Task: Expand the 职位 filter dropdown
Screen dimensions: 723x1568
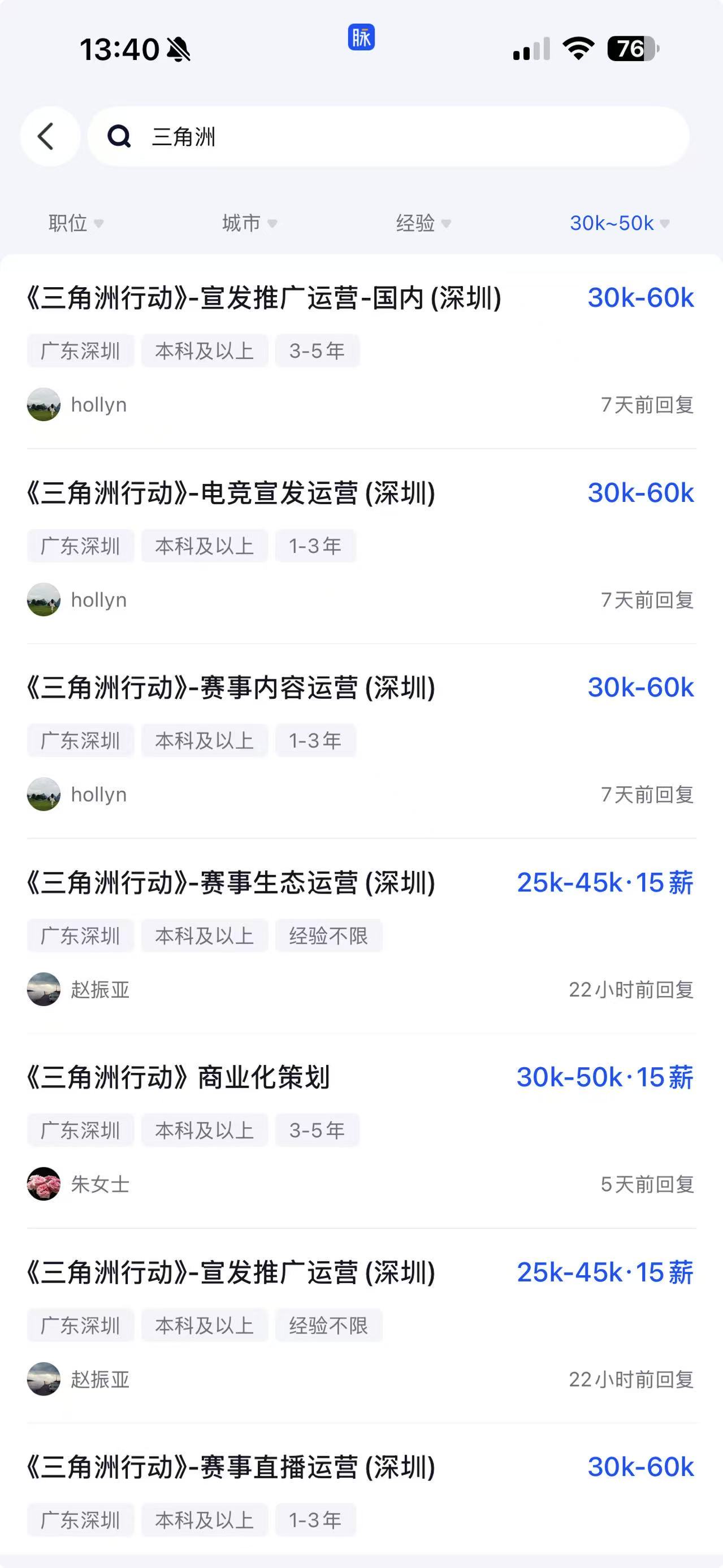Action: pyautogui.click(x=75, y=223)
